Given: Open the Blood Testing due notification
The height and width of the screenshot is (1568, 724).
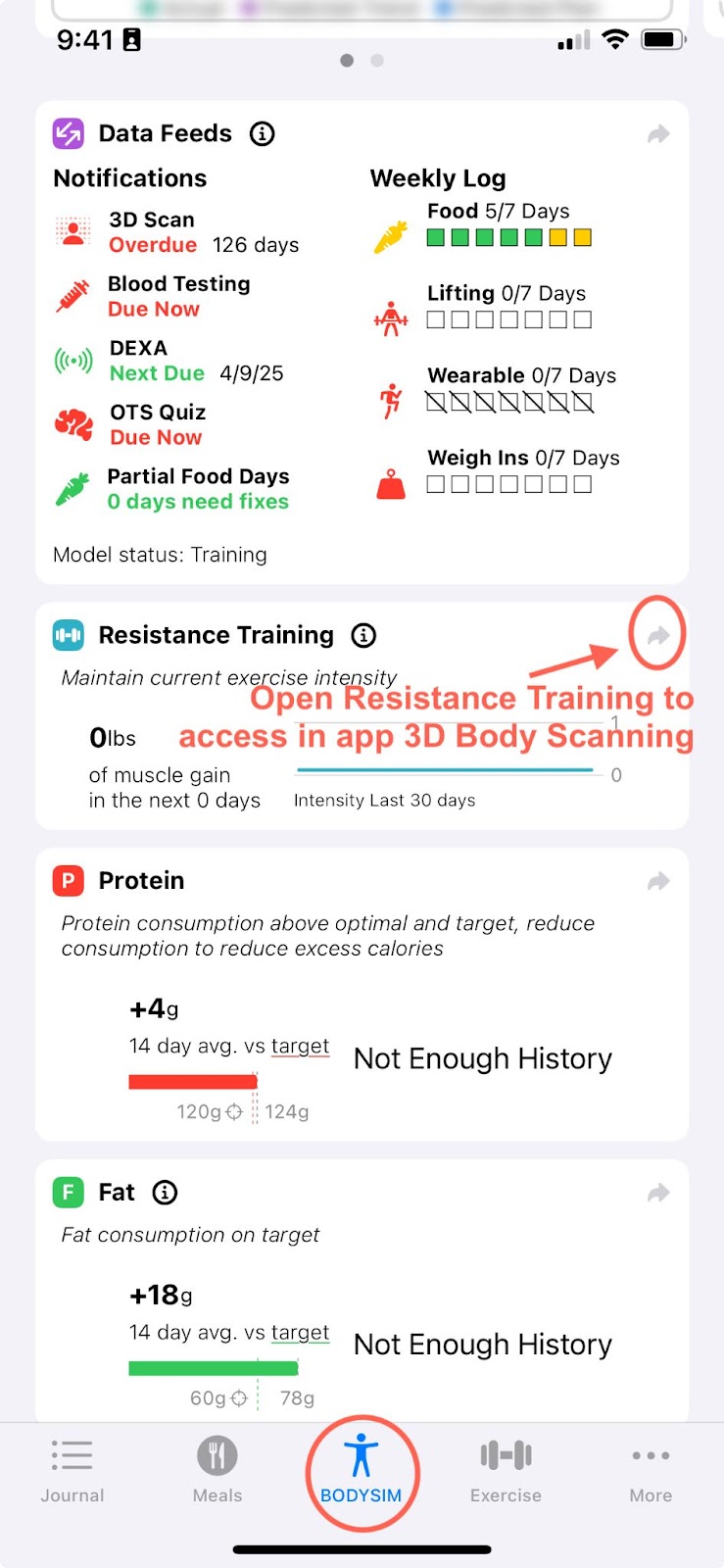Looking at the screenshot, I should pyautogui.click(x=153, y=296).
